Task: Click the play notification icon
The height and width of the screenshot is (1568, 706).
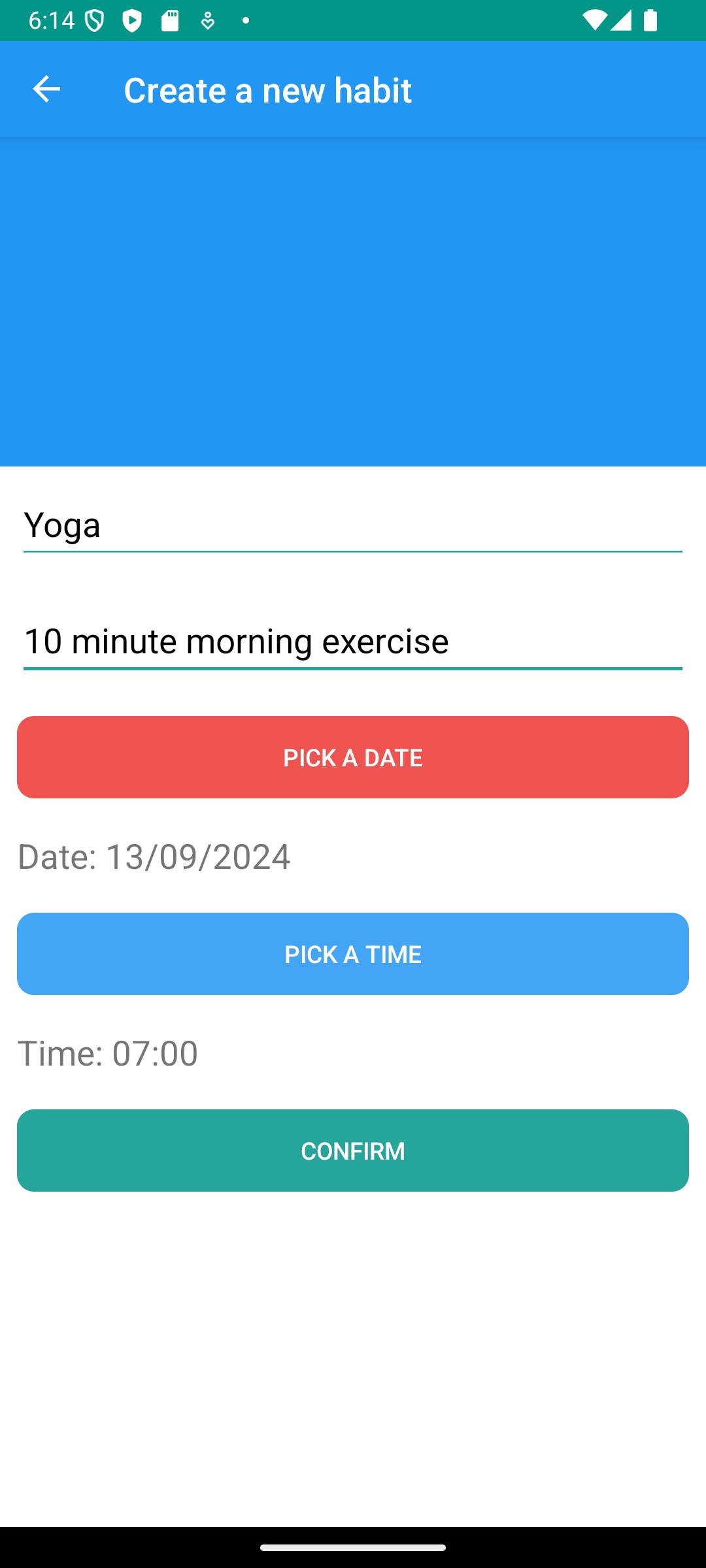Action: pyautogui.click(x=133, y=22)
